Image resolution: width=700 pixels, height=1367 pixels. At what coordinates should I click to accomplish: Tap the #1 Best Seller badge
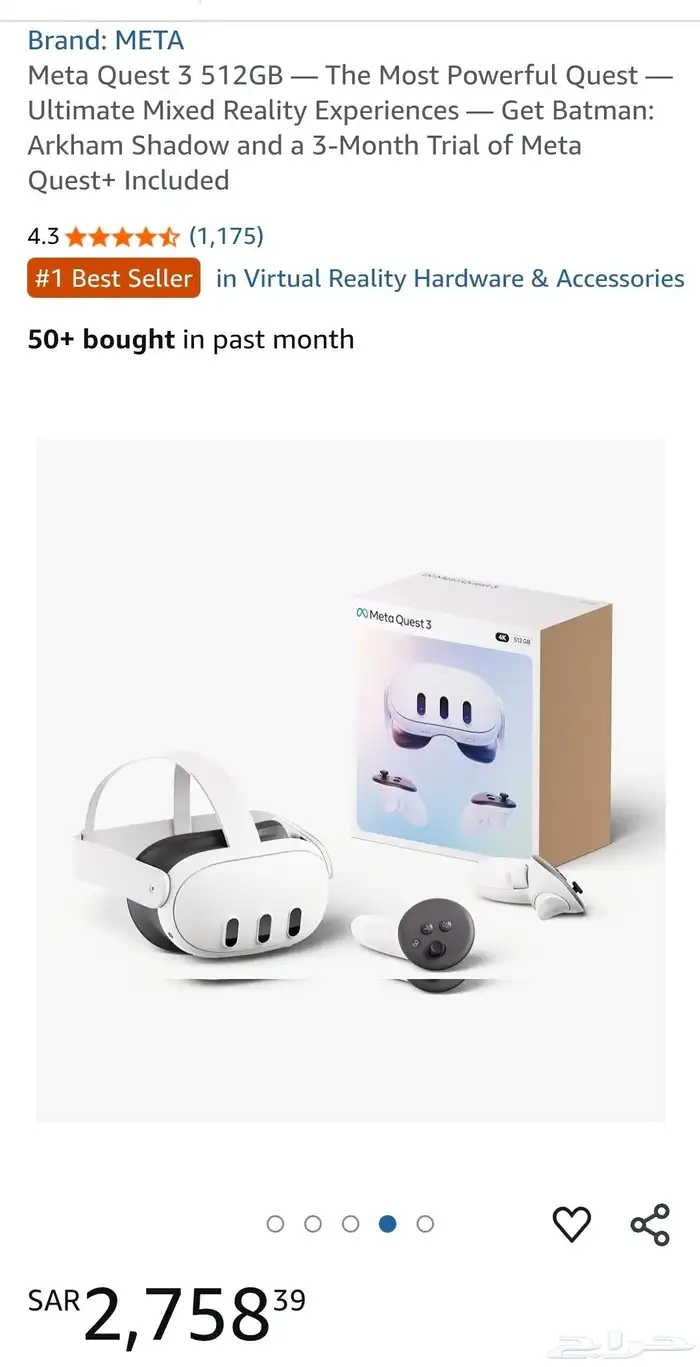click(113, 278)
